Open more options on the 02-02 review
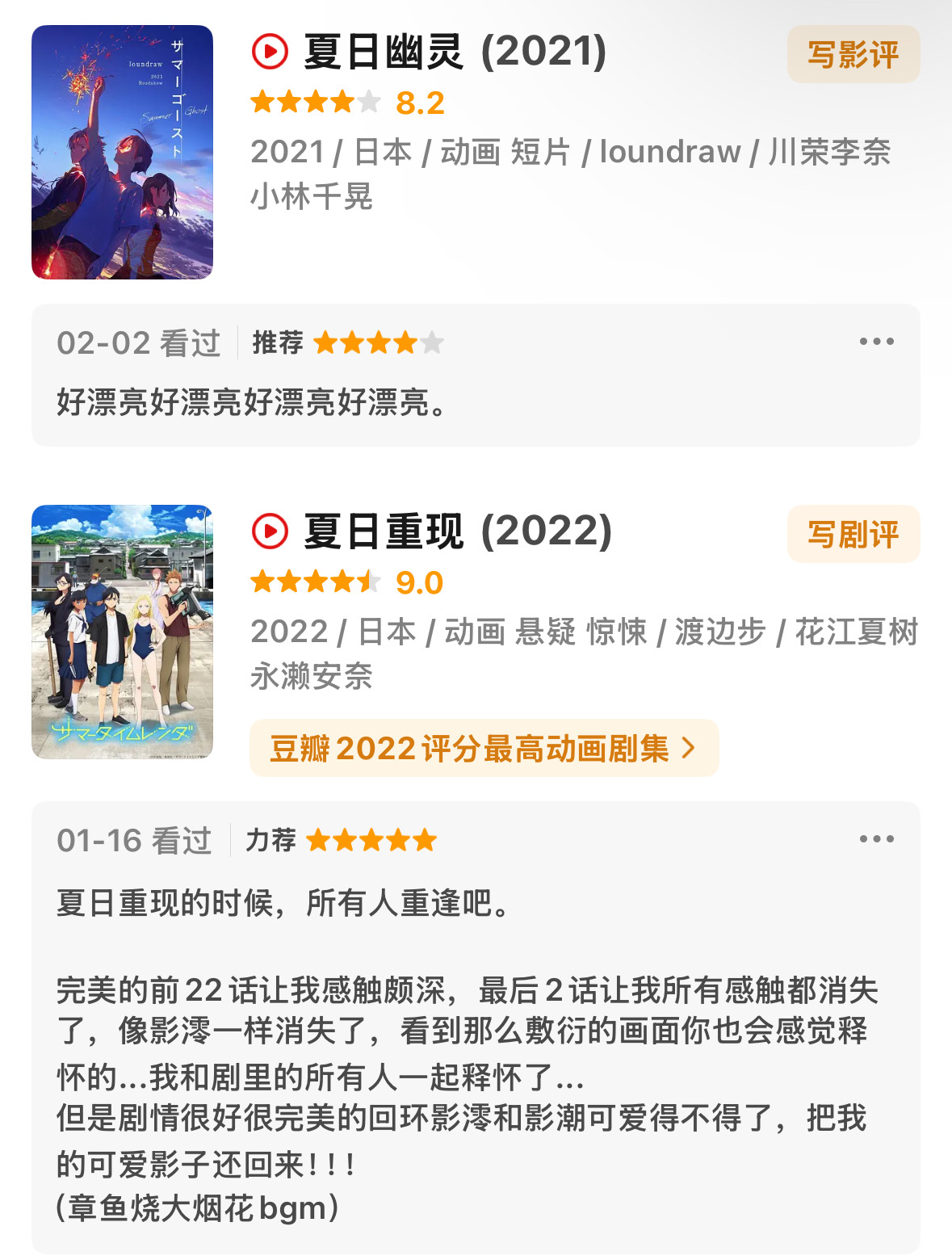This screenshot has height=1260, width=952. [876, 342]
